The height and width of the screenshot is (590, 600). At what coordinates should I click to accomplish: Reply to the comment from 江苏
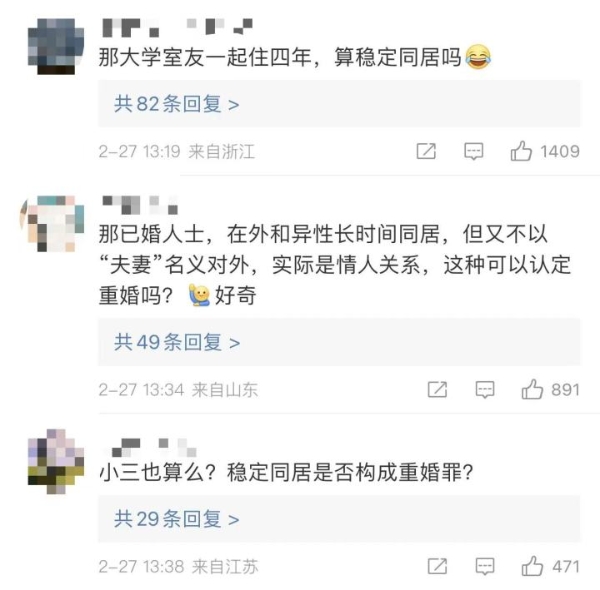tap(485, 566)
